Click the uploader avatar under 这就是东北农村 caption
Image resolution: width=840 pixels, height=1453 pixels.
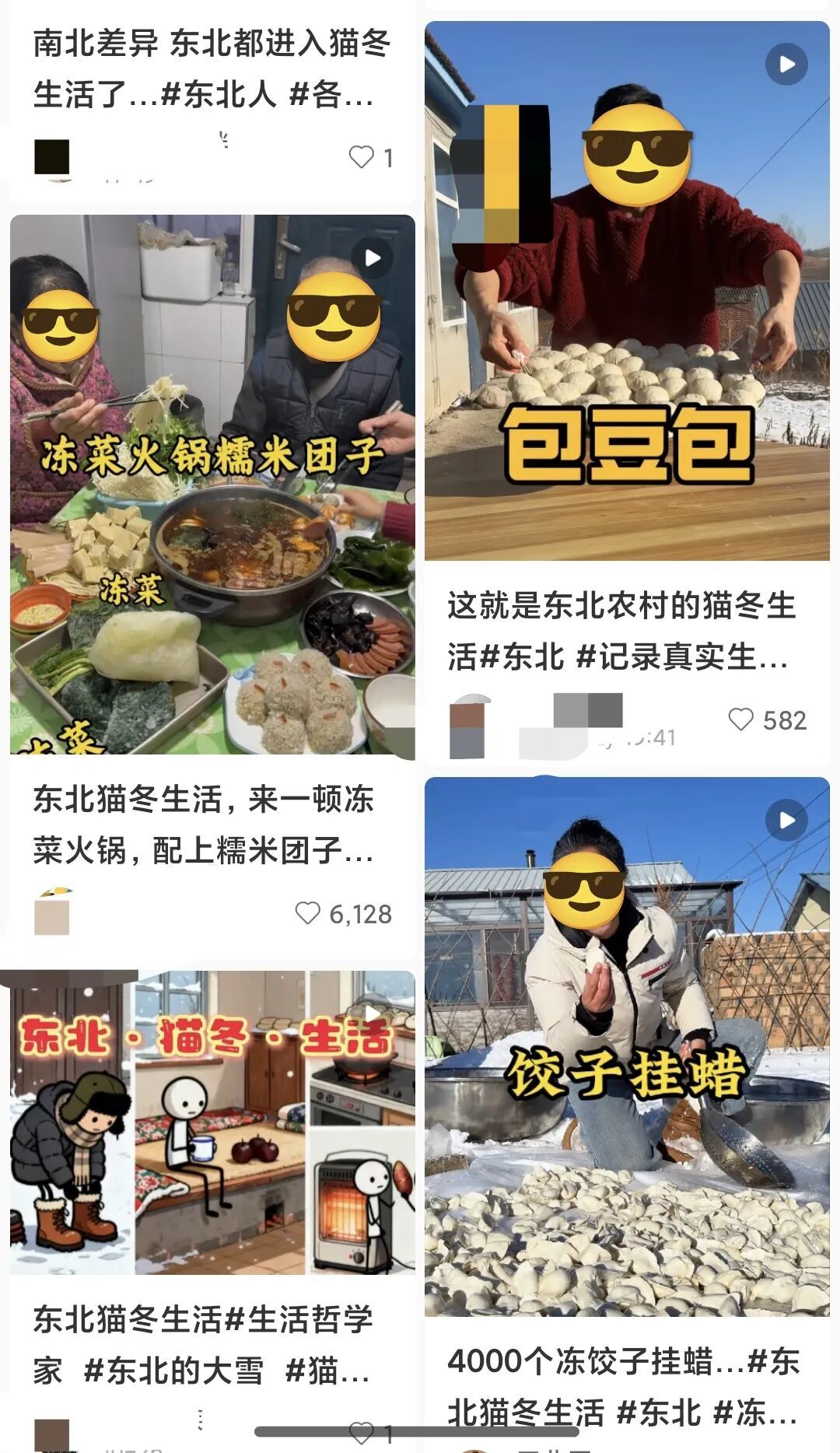467,719
